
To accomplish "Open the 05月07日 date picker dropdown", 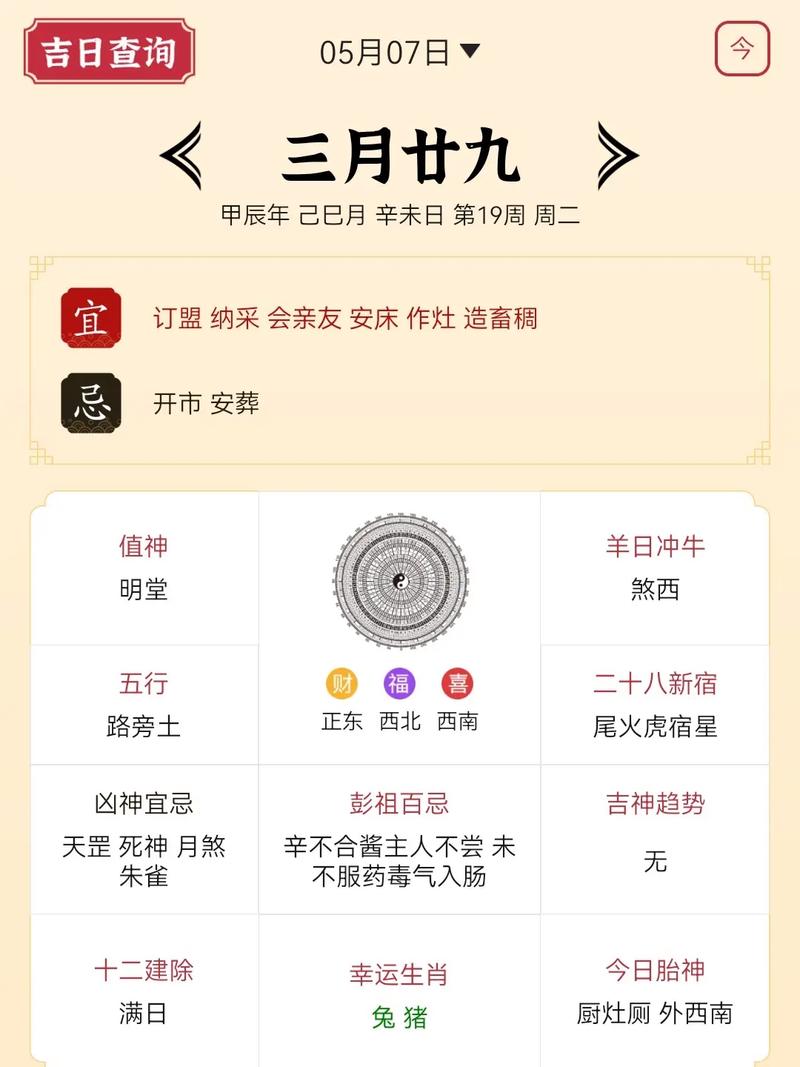I will tap(400, 52).
